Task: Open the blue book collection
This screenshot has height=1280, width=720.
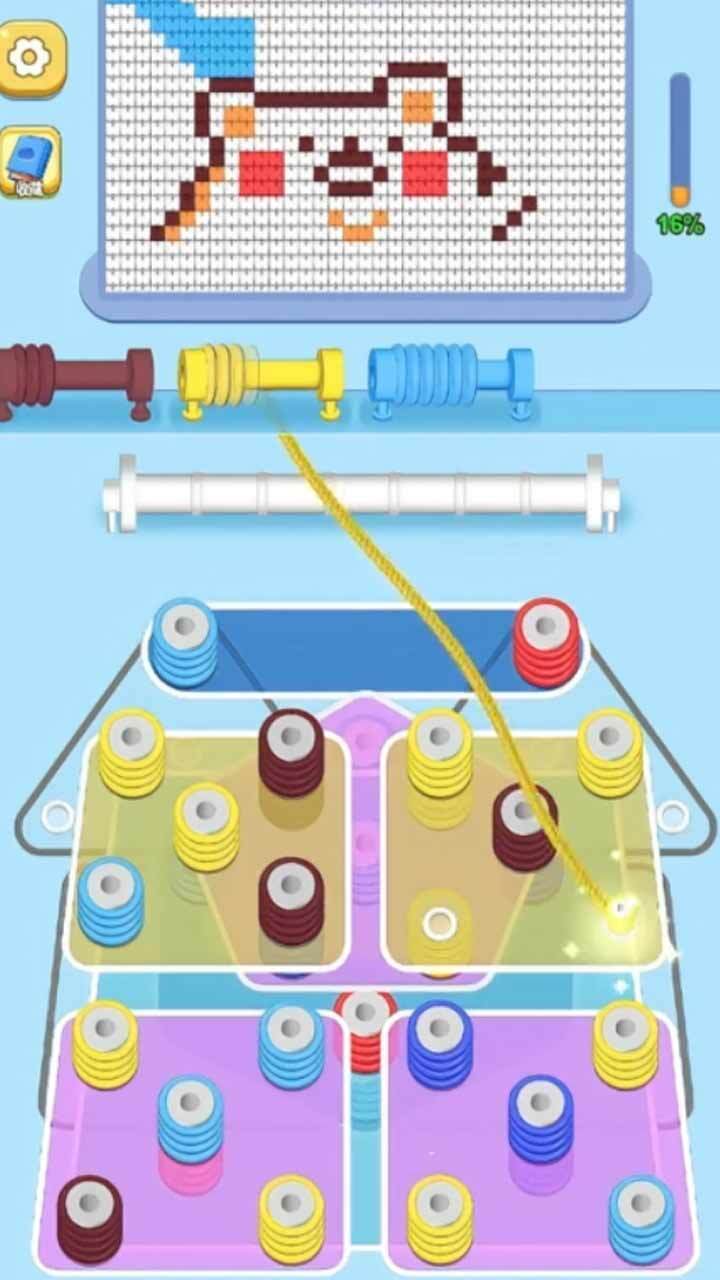Action: (x=30, y=161)
